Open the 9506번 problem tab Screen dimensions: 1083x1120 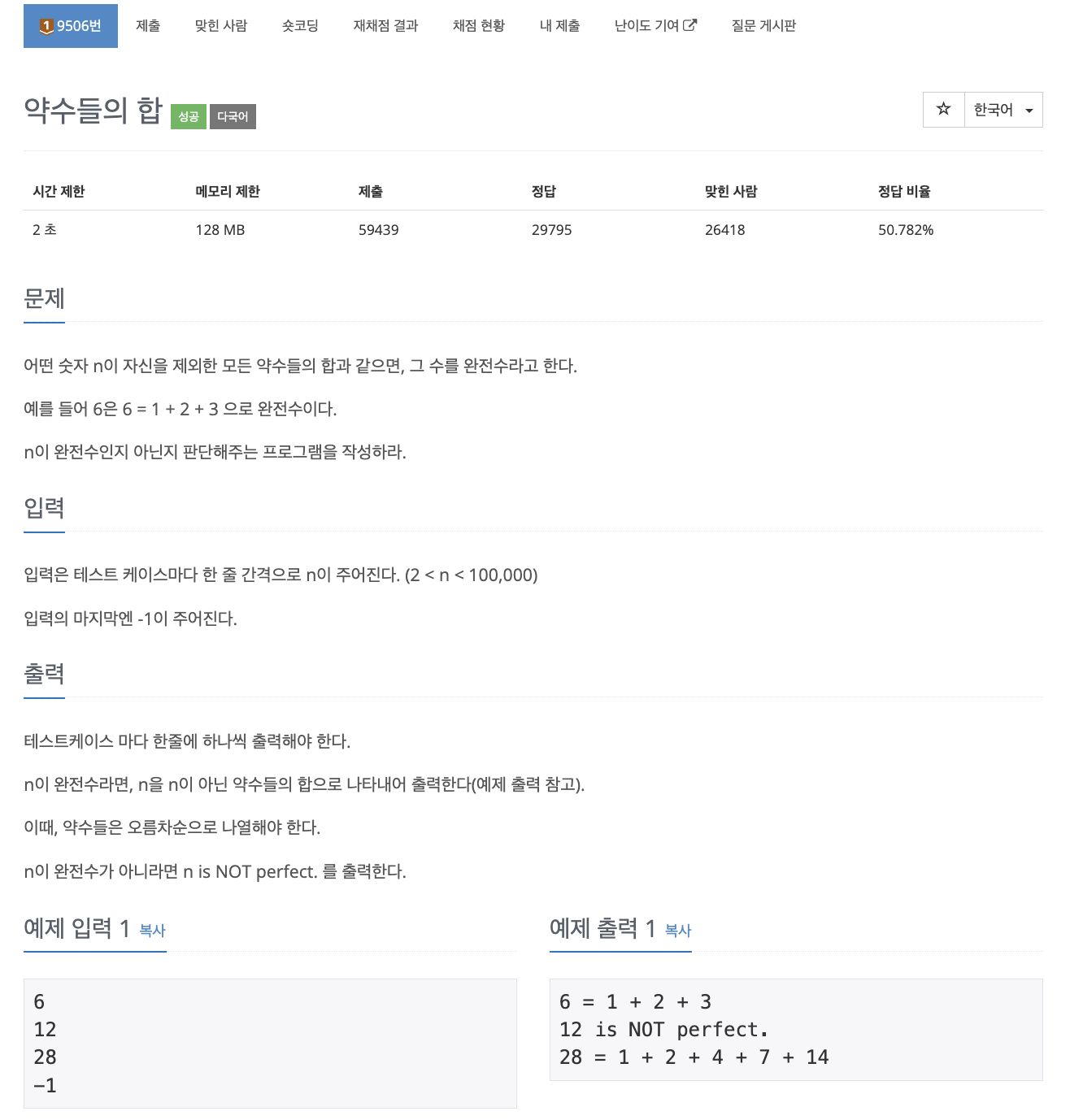tap(71, 26)
